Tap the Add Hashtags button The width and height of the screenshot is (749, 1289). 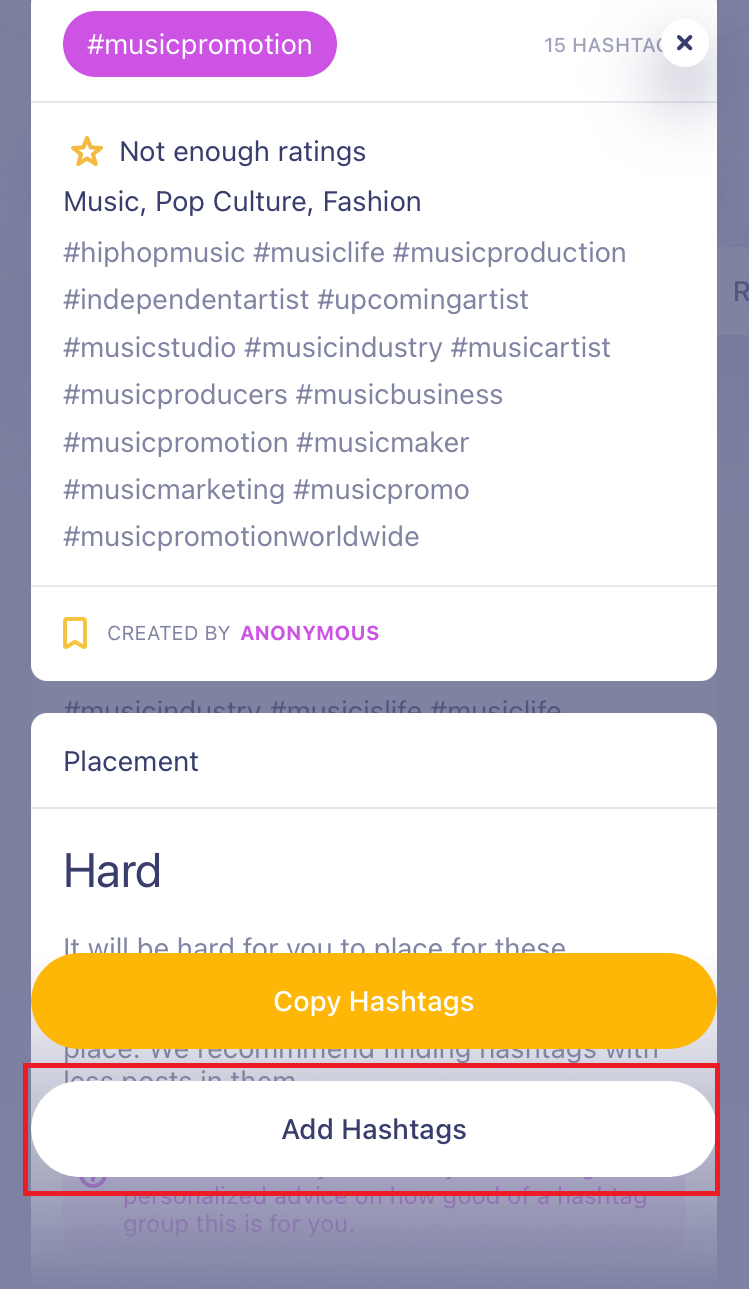[x=374, y=1130]
